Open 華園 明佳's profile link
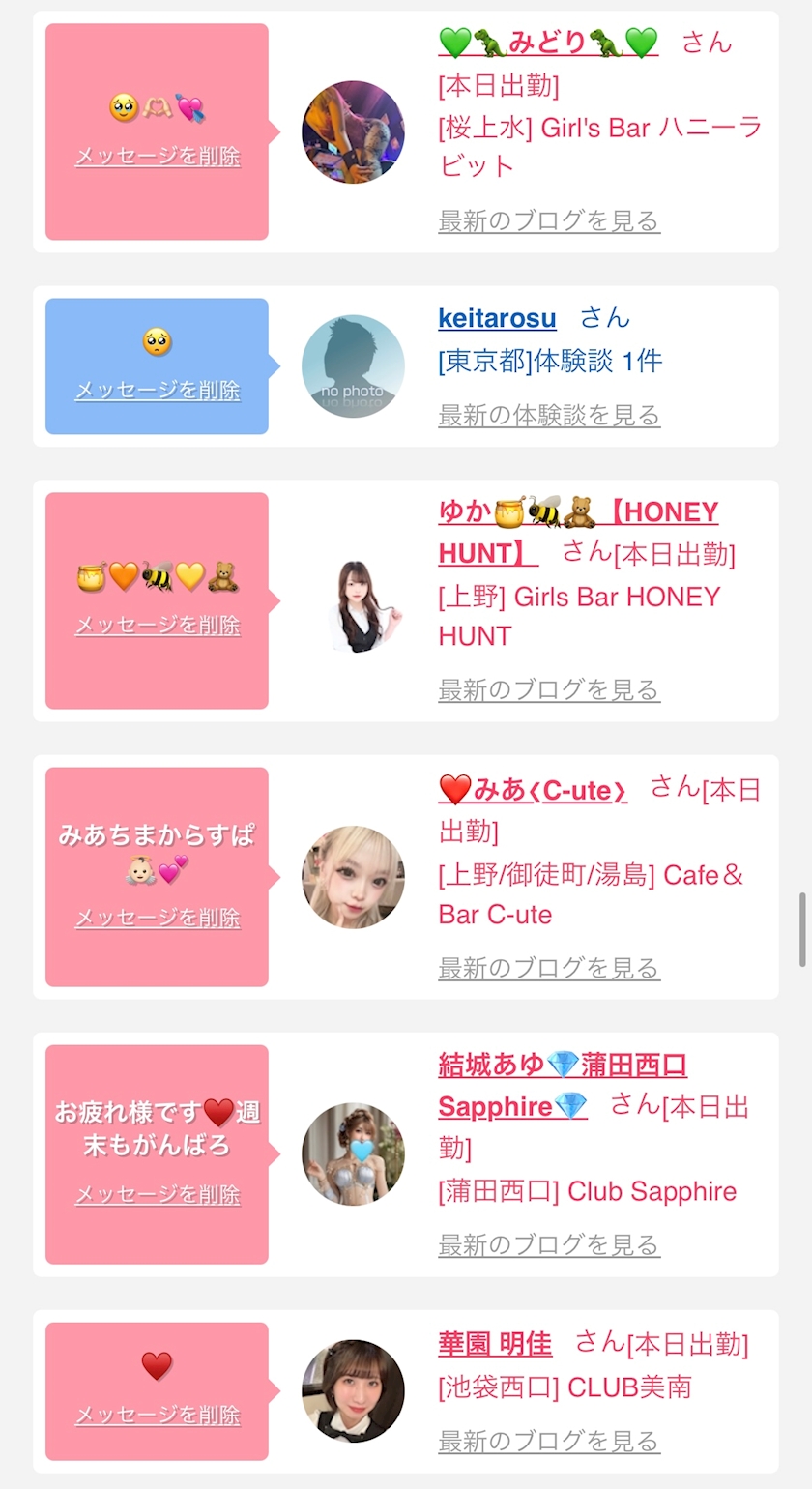The height and width of the screenshot is (1489, 812). point(495,1344)
